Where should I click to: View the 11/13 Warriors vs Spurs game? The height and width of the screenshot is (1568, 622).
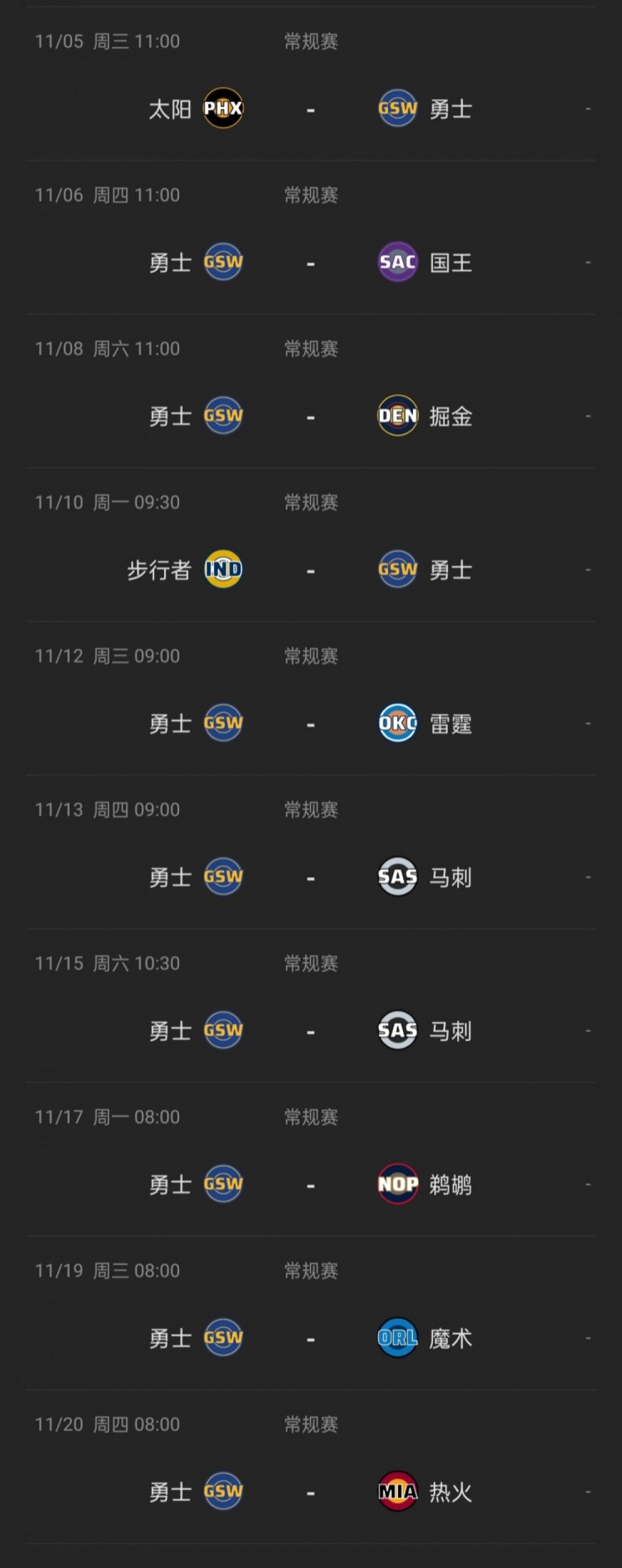tap(310, 878)
